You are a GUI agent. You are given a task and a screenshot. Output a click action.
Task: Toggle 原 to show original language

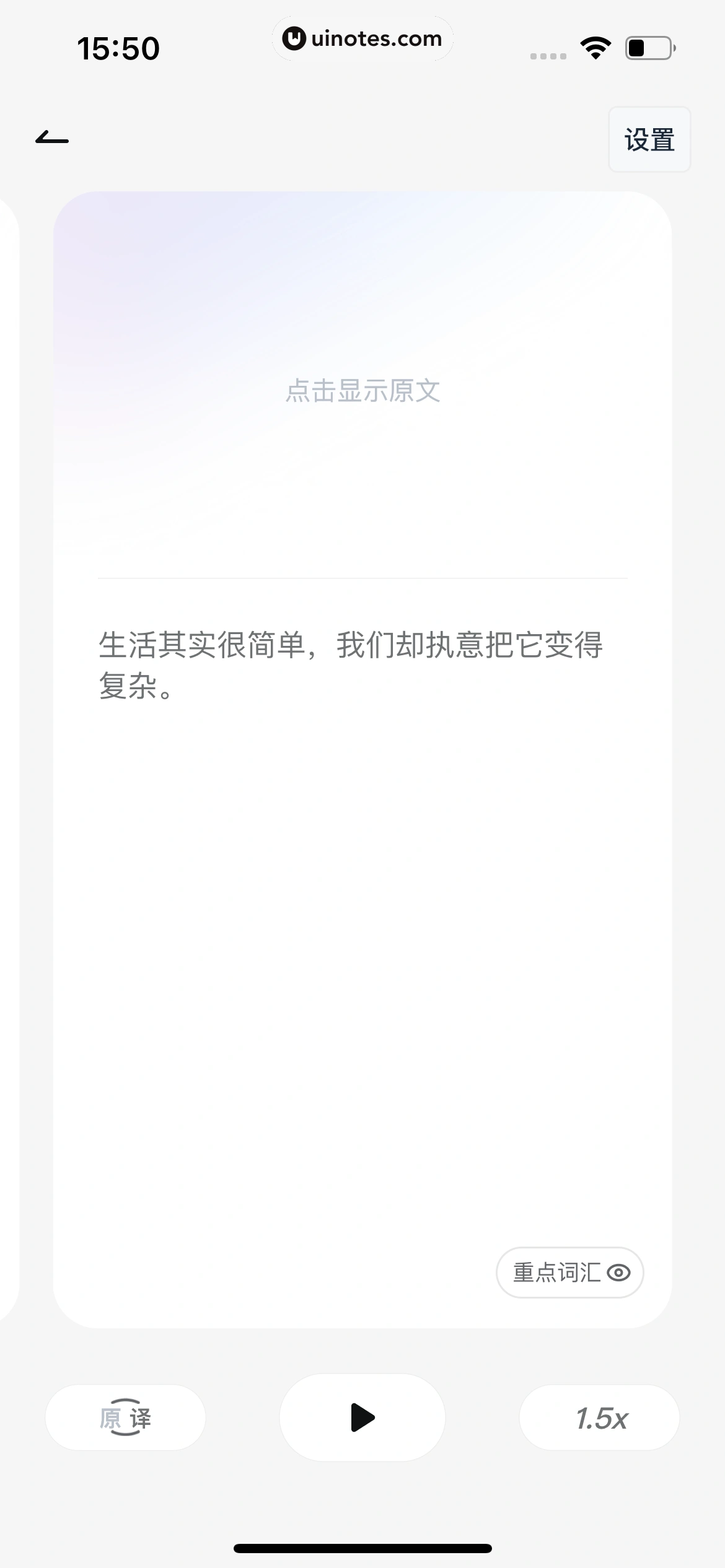pyautogui.click(x=110, y=1418)
